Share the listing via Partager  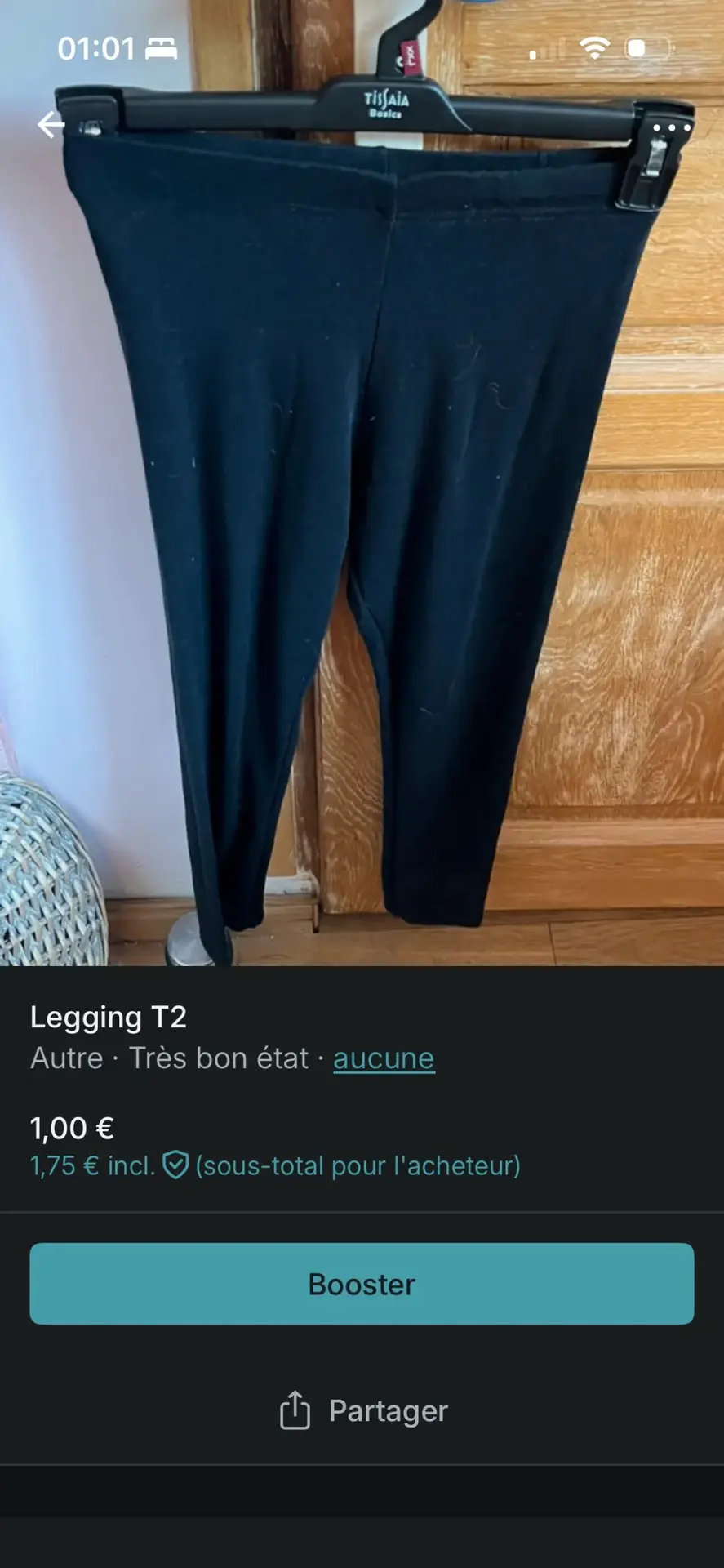363,1410
